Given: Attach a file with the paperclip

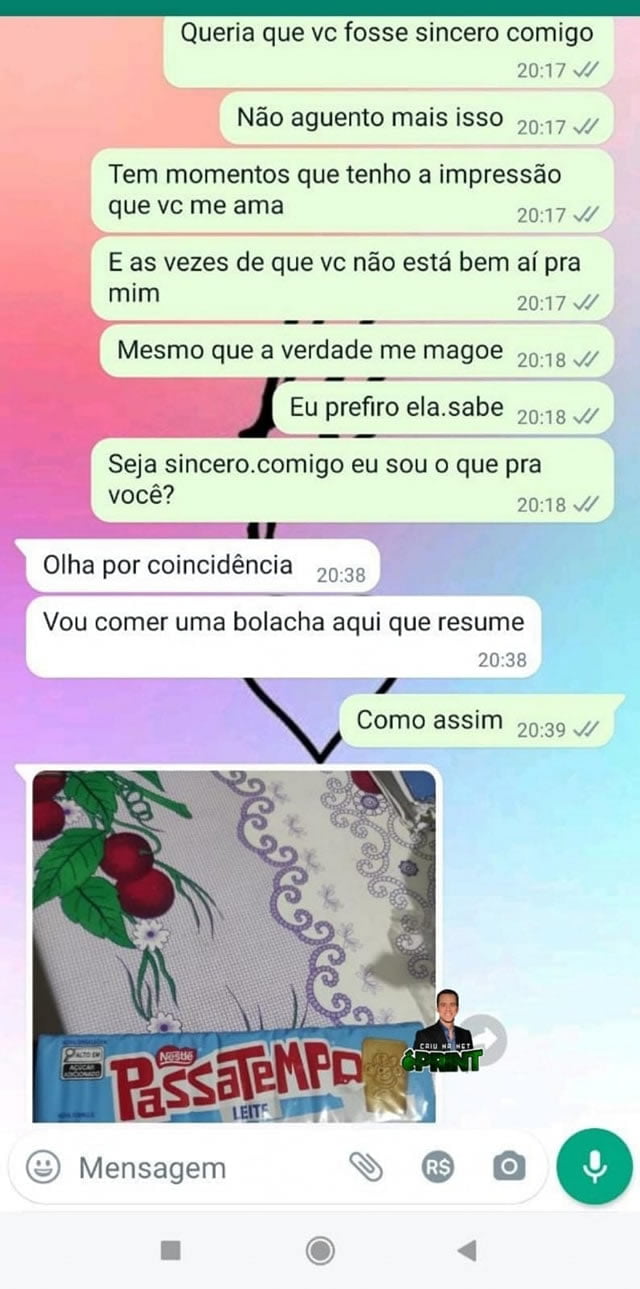Looking at the screenshot, I should 366,1167.
